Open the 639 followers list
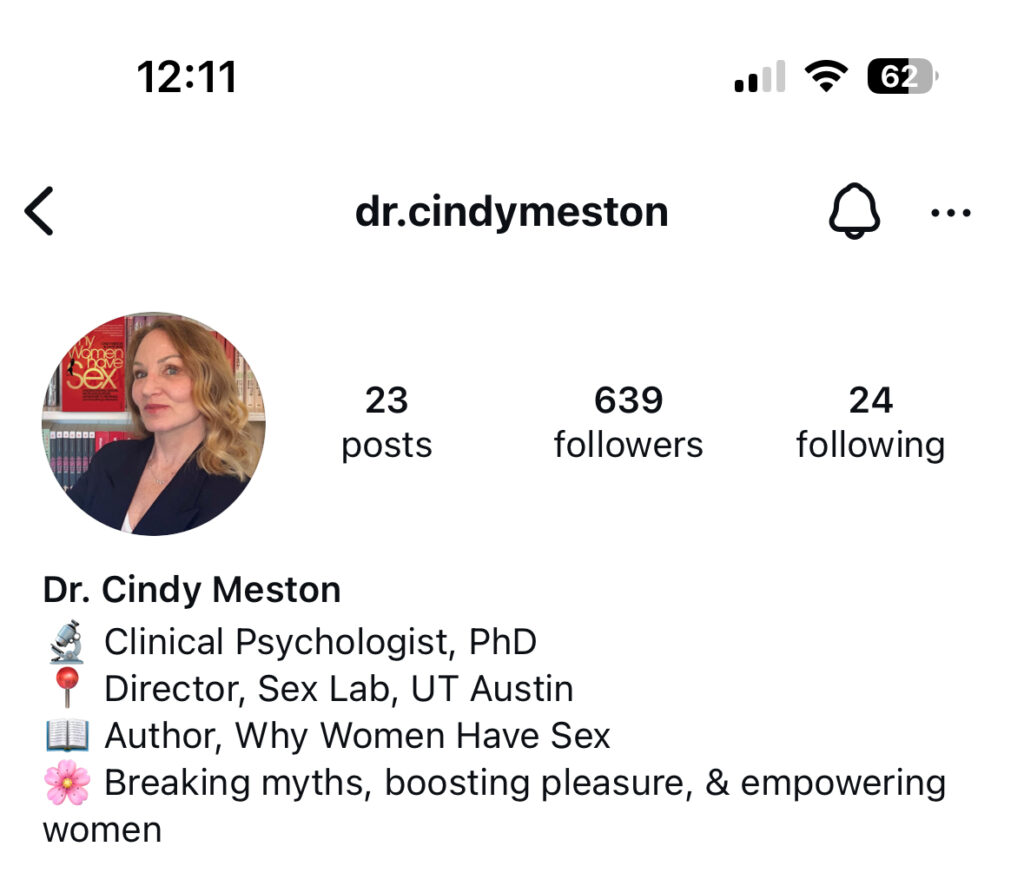The image size is (1024, 893). click(x=628, y=422)
